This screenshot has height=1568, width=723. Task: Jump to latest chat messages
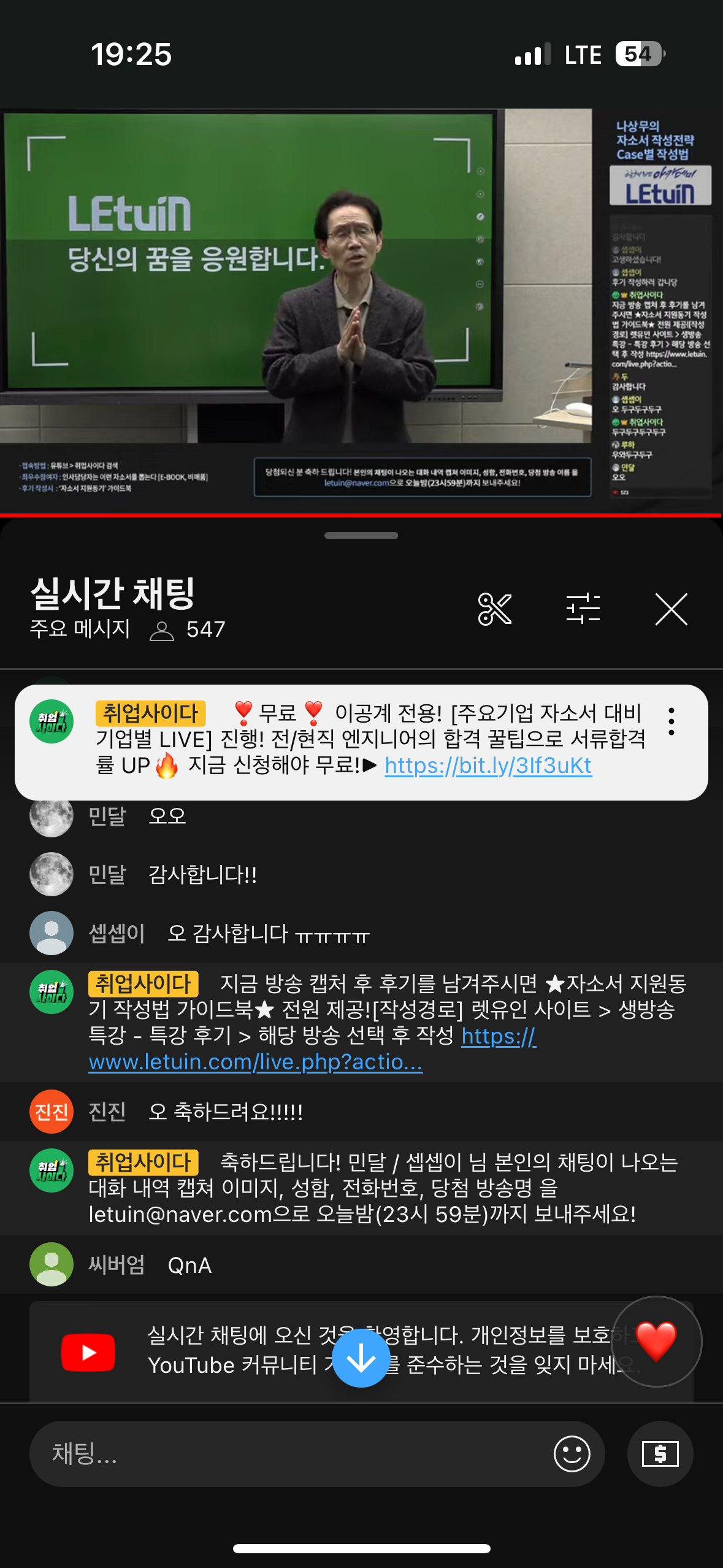tap(361, 1358)
